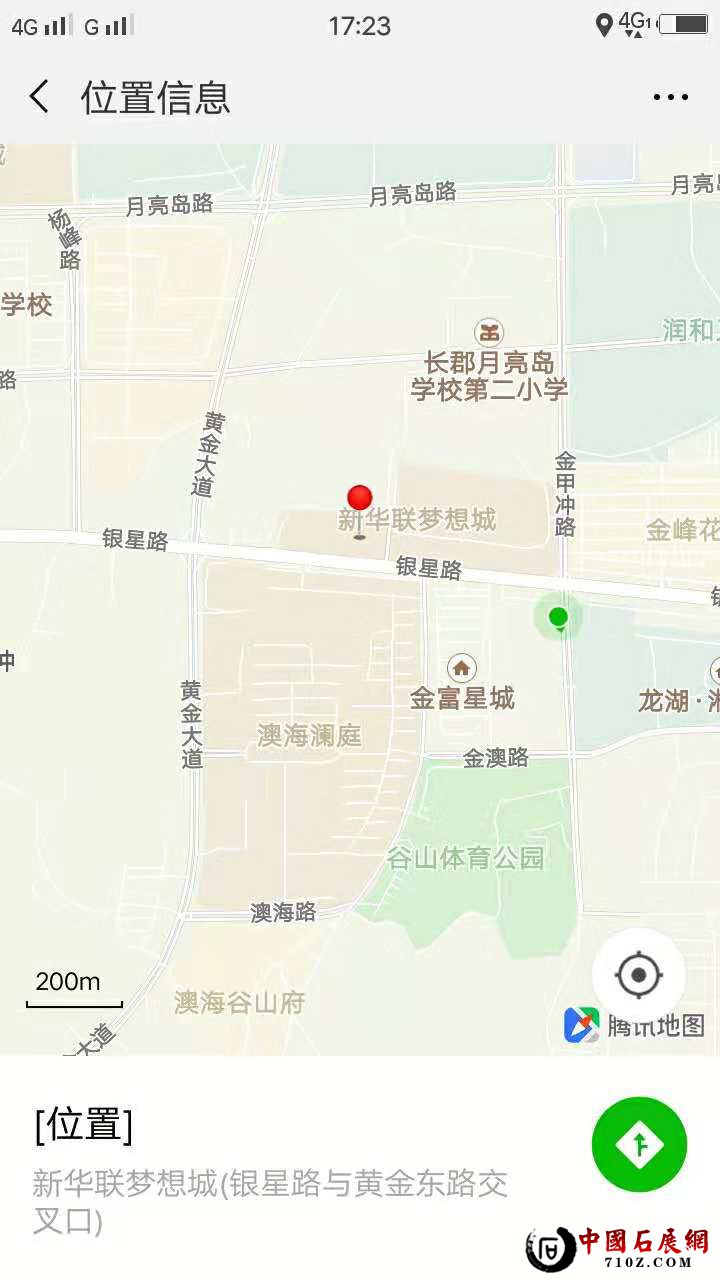Select the school icon above 长郡月亮岛学校第二小学
Screen dimensions: 720x1280
[487, 333]
